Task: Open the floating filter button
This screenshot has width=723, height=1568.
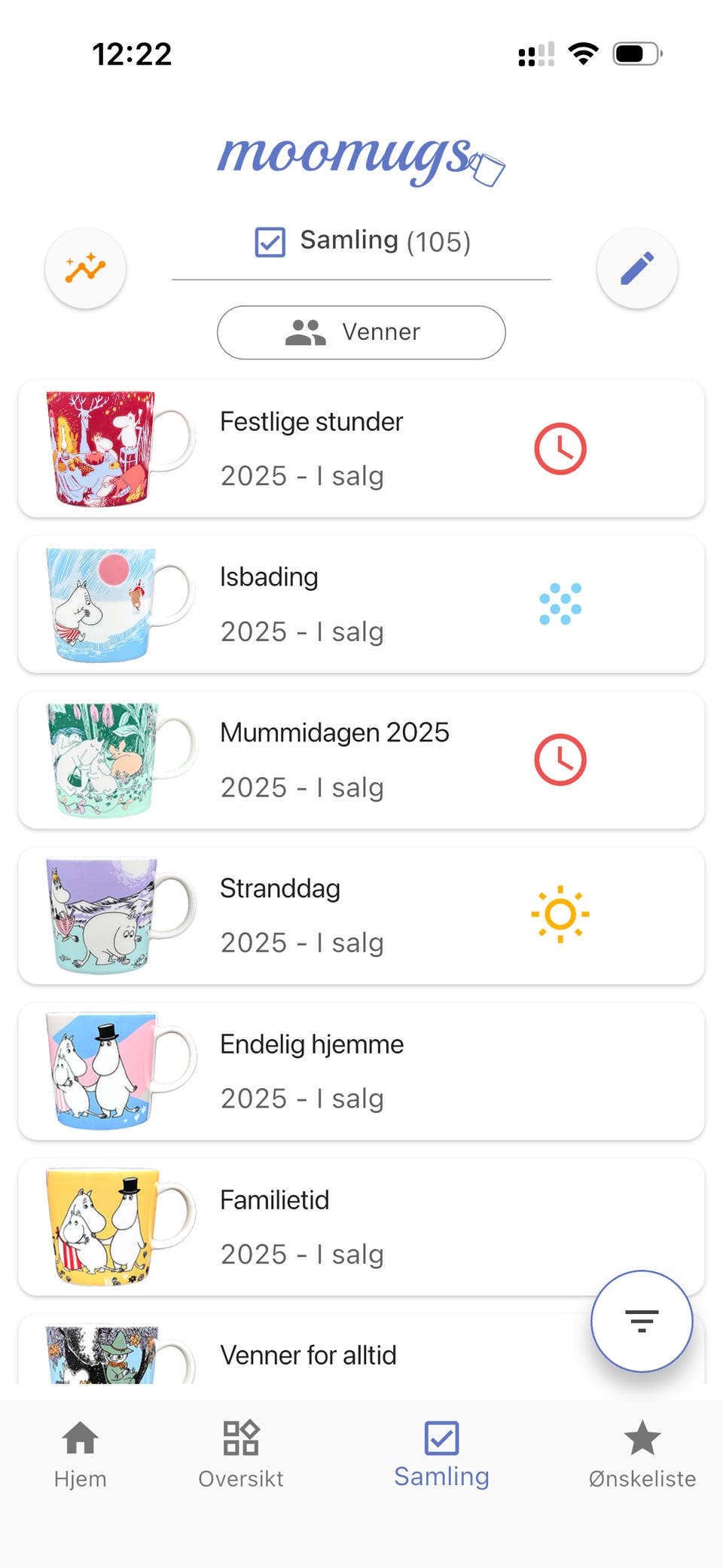Action: click(642, 1321)
